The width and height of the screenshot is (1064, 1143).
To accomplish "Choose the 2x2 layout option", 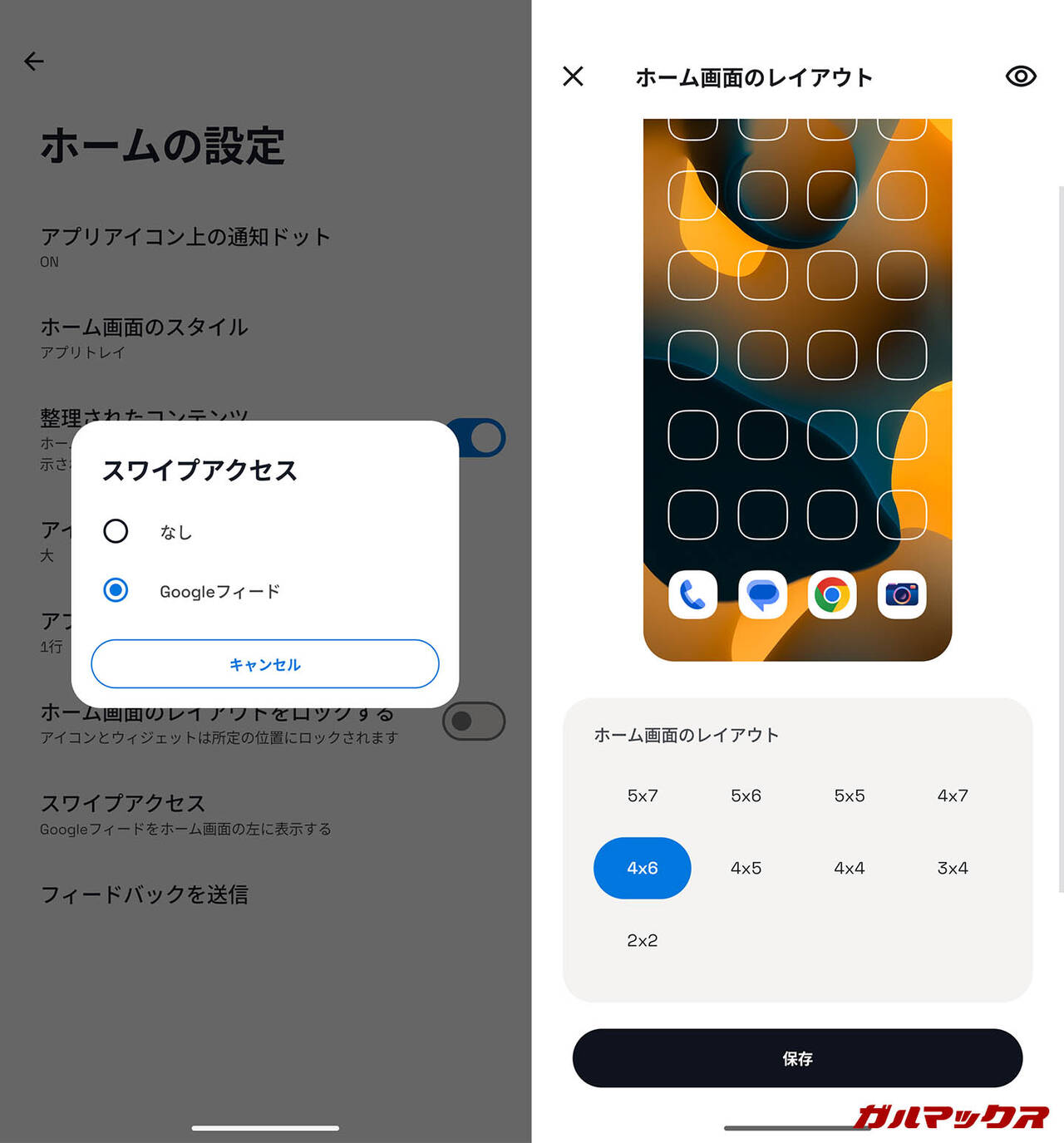I will [642, 940].
